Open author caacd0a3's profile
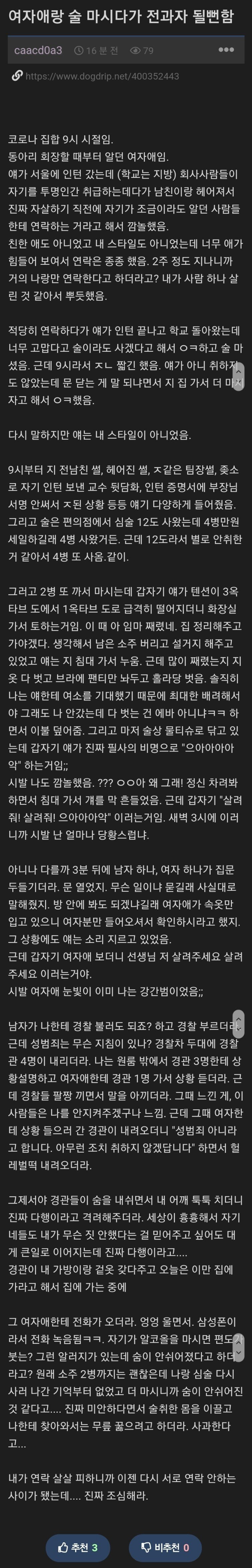The width and height of the screenshot is (252, 1568). pos(38,50)
